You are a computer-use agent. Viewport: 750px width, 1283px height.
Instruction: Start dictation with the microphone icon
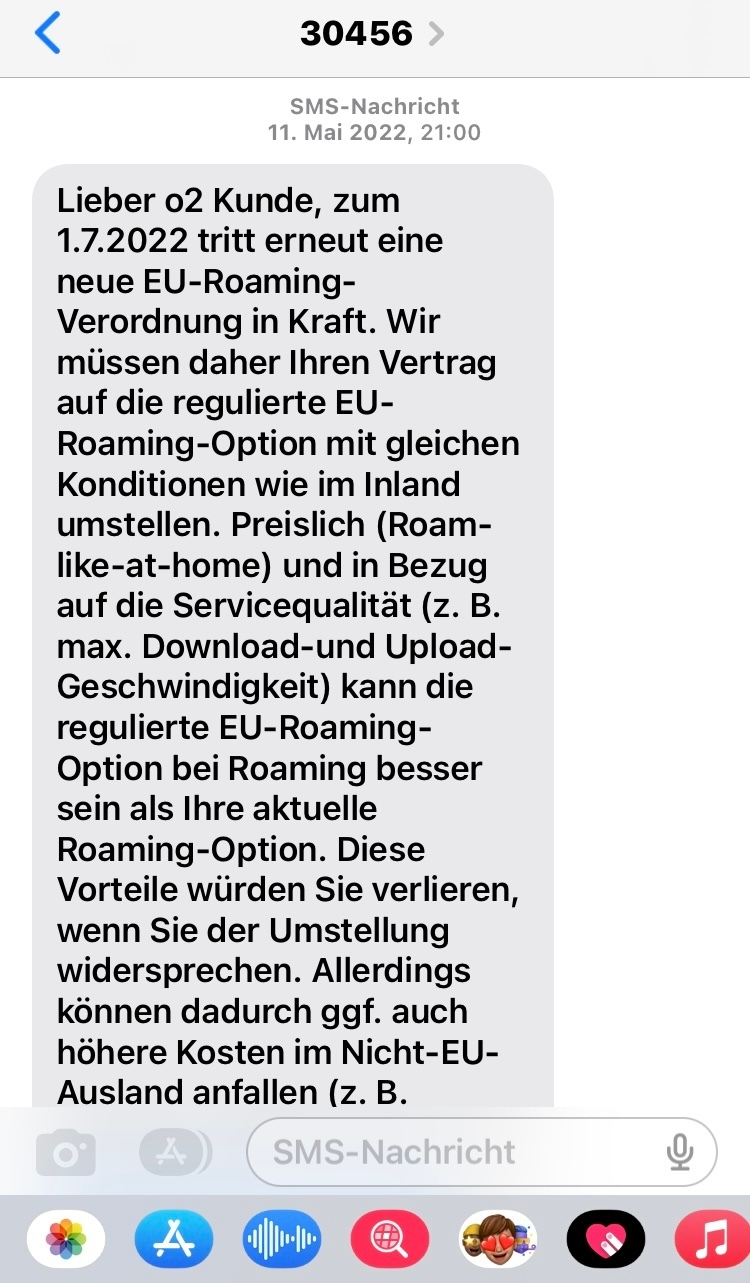[x=680, y=1153]
